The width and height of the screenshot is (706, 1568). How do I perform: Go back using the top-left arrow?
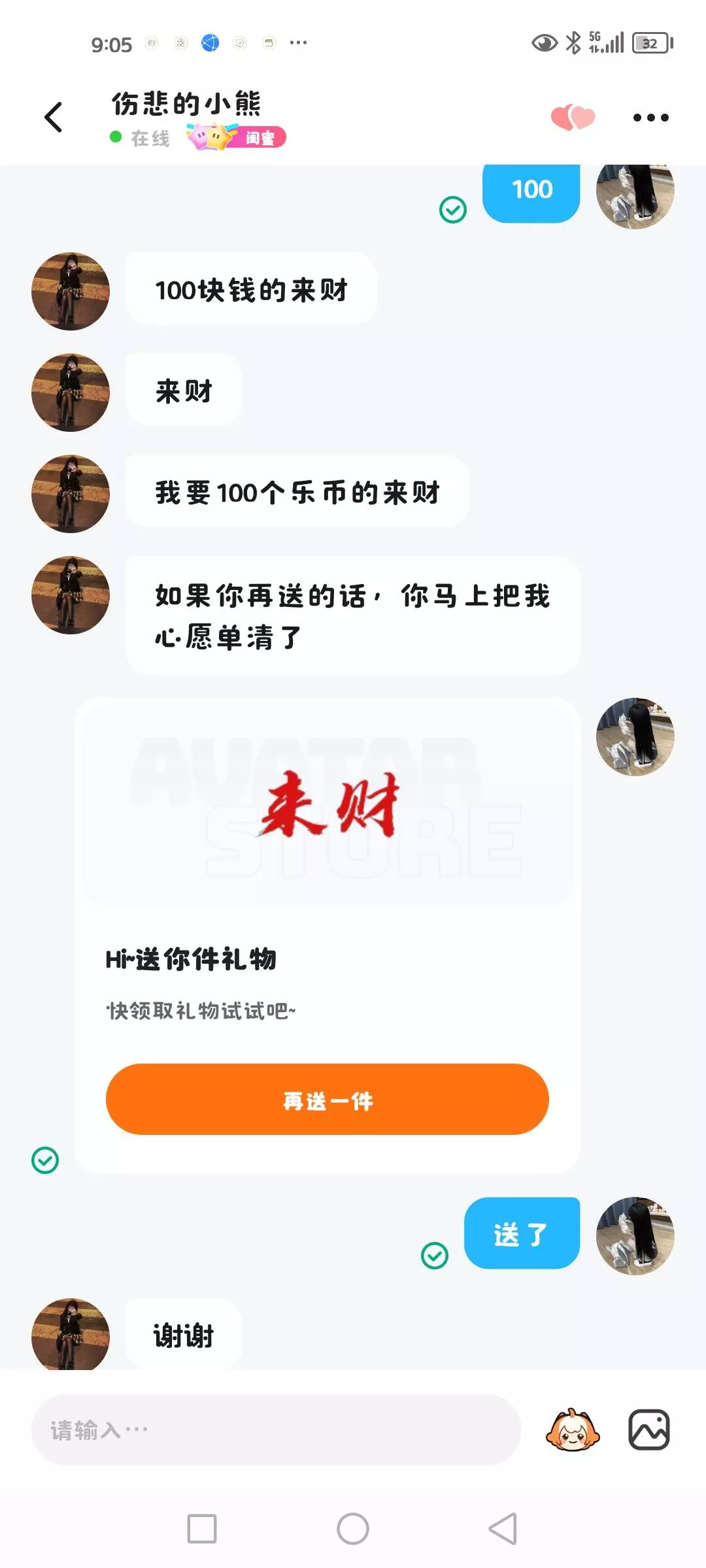pos(53,118)
